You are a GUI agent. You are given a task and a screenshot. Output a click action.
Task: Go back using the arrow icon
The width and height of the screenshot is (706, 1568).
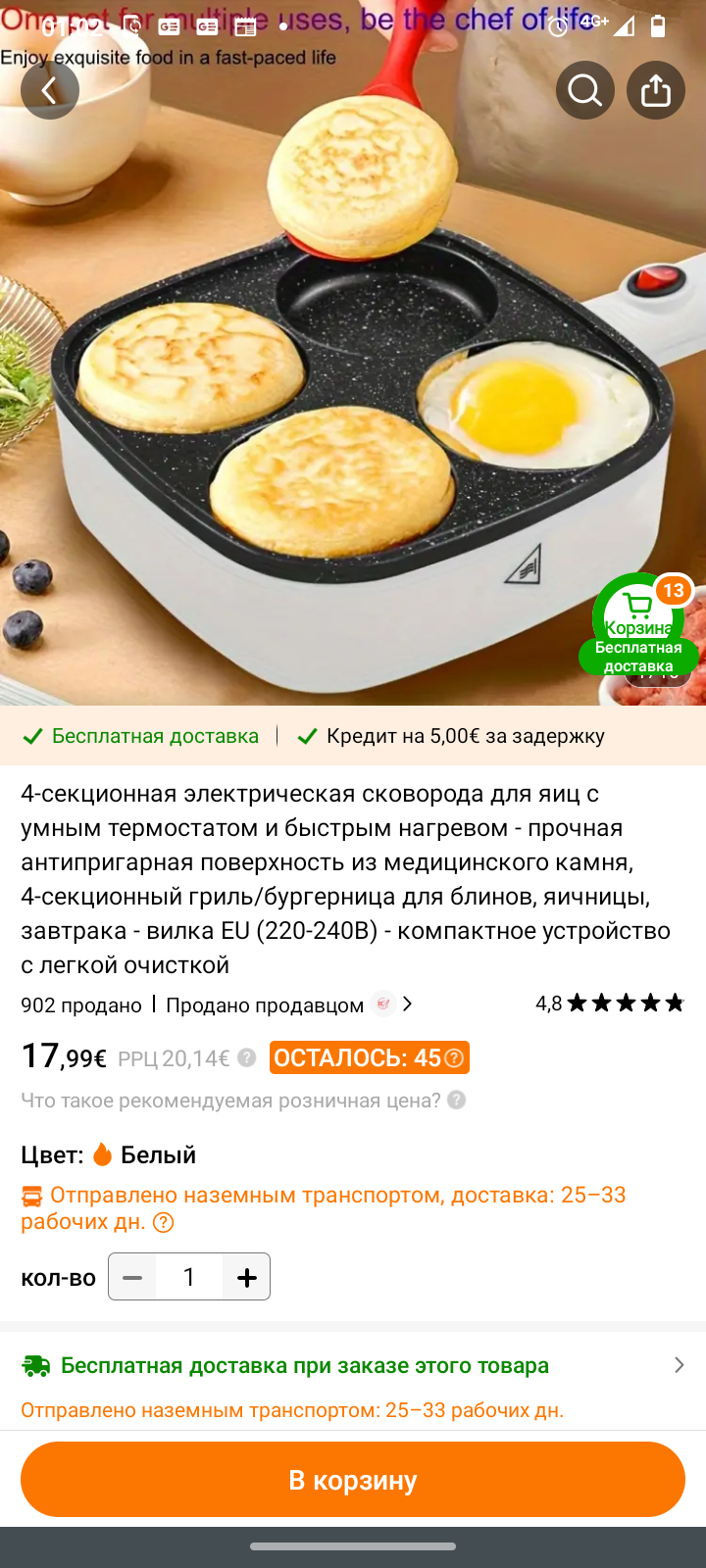49,90
